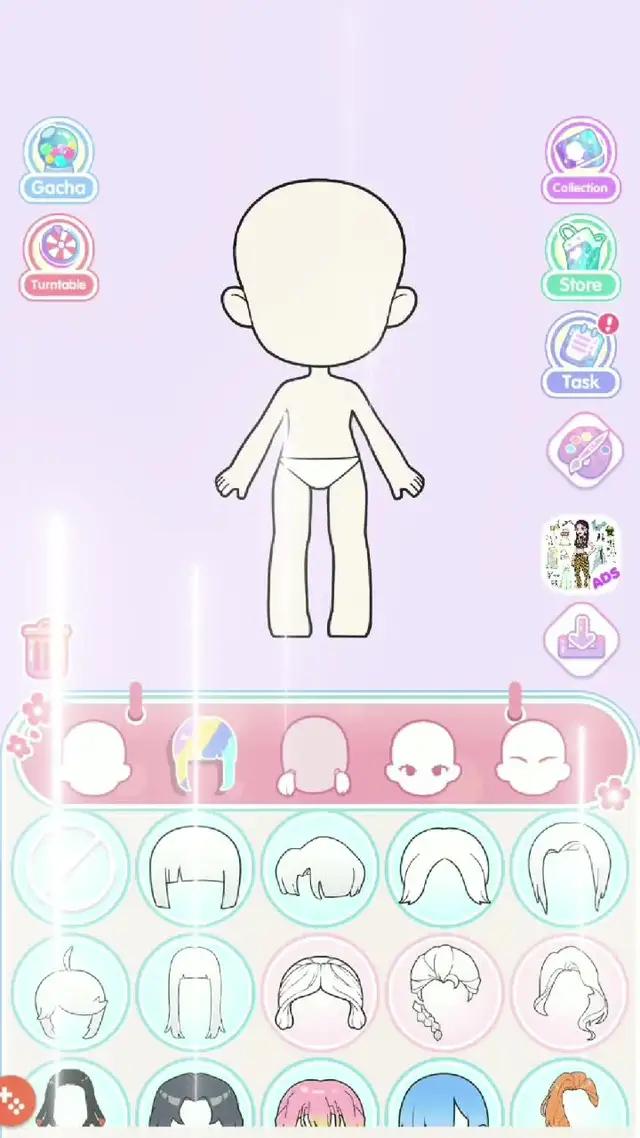Image resolution: width=640 pixels, height=1138 pixels.
Task: Open the ADS game thumbnail
Action: pyautogui.click(x=580, y=554)
